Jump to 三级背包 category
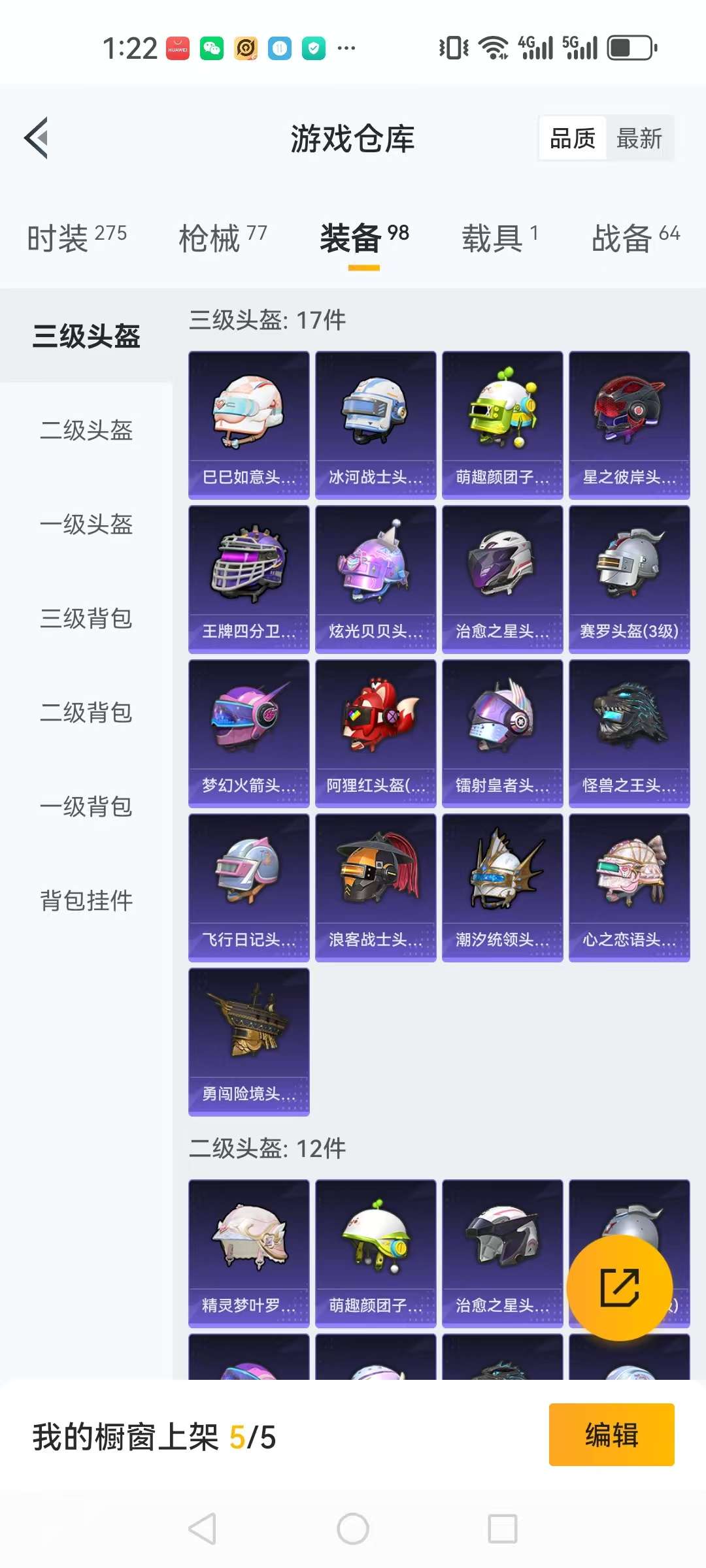Viewport: 706px width, 1568px height. click(86, 618)
